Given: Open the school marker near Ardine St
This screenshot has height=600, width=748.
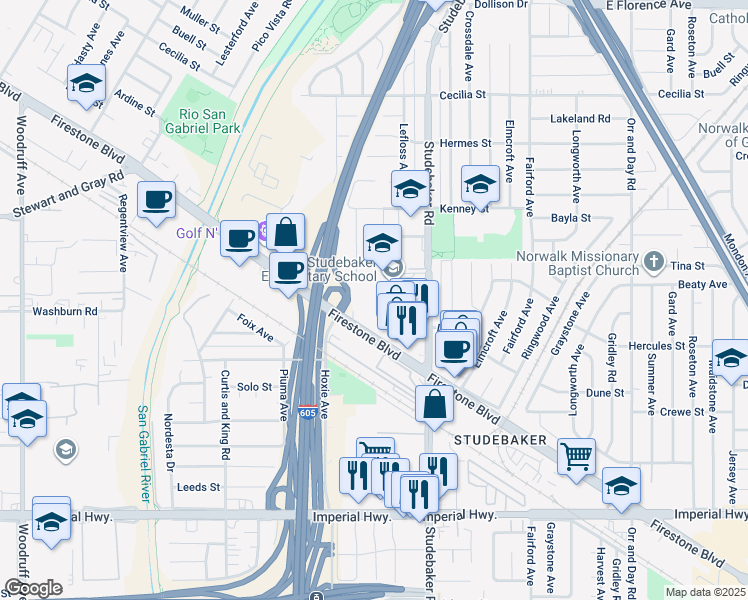Looking at the screenshot, I should (87, 84).
